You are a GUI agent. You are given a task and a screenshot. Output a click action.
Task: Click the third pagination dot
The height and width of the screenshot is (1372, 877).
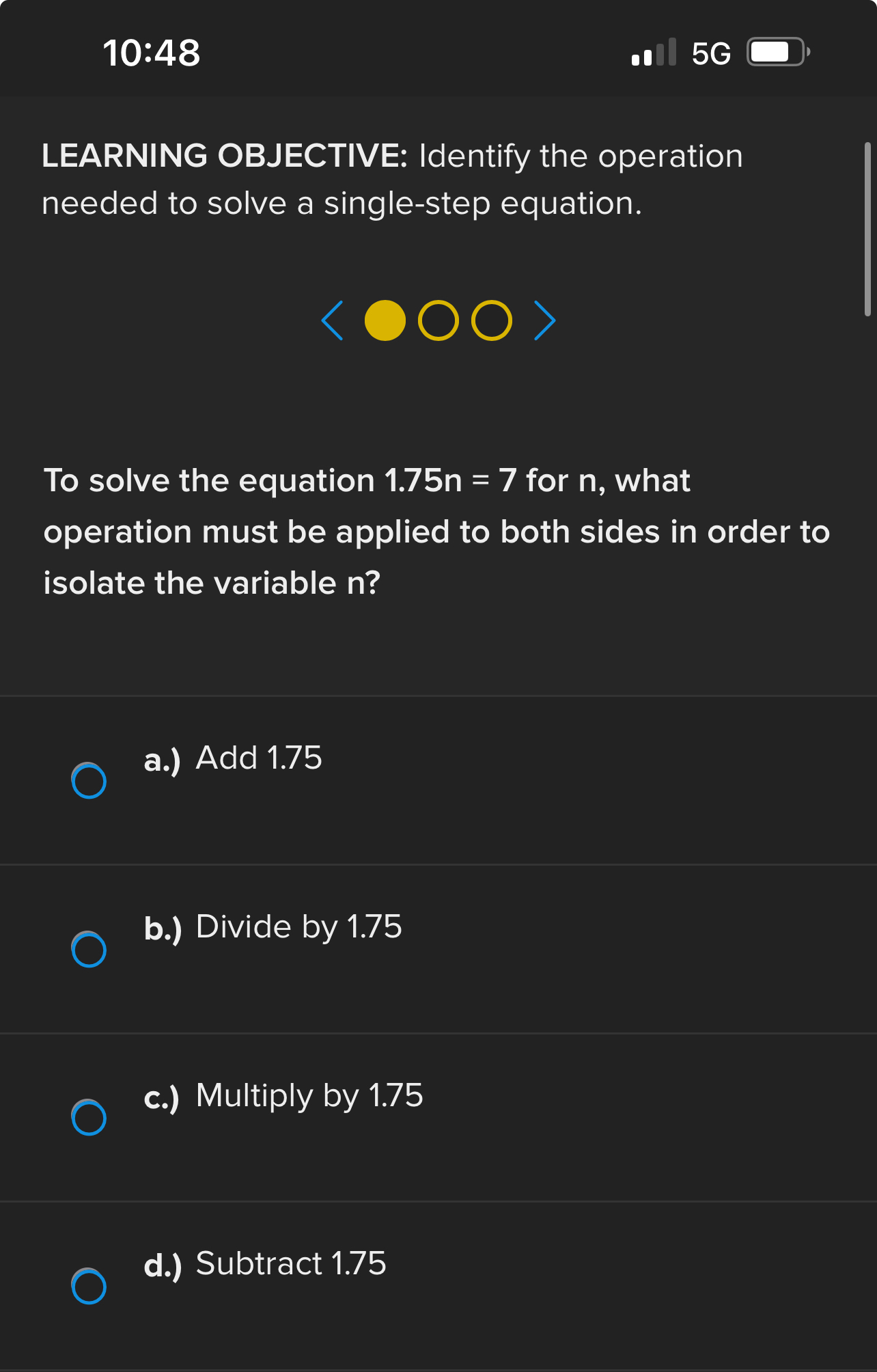point(491,320)
